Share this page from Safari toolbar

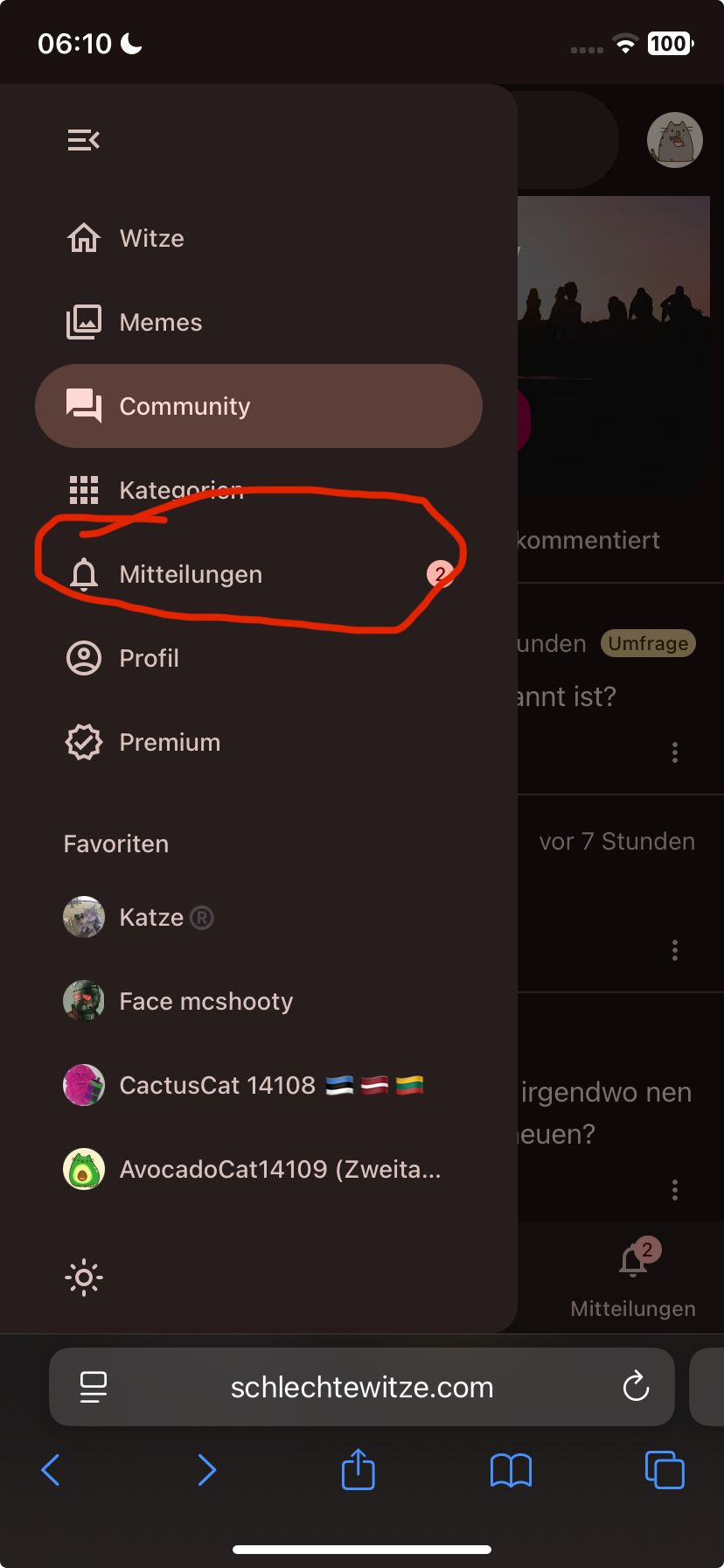(358, 1469)
